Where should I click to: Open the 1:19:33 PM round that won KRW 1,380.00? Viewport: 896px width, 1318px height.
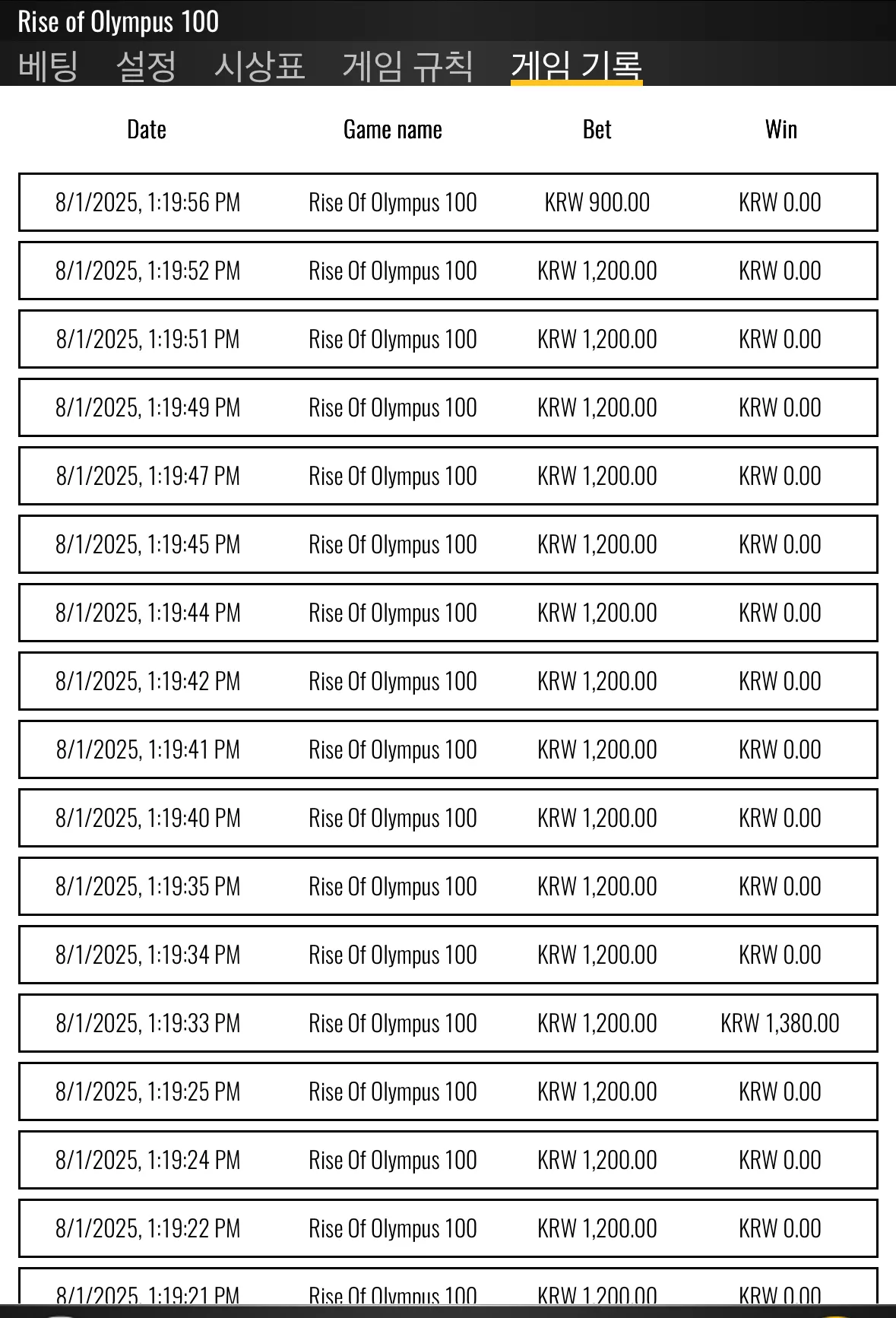point(448,1023)
